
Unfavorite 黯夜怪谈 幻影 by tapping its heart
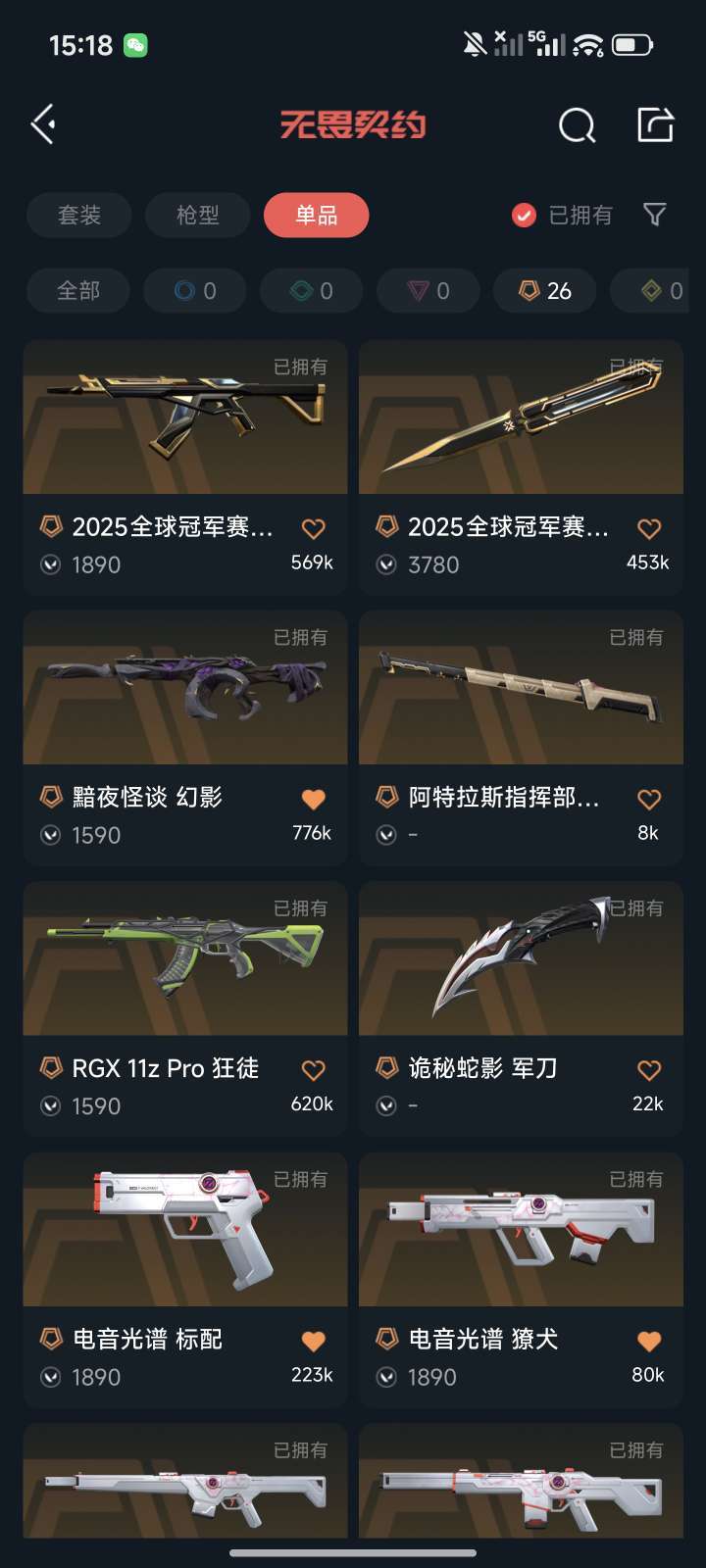313,799
